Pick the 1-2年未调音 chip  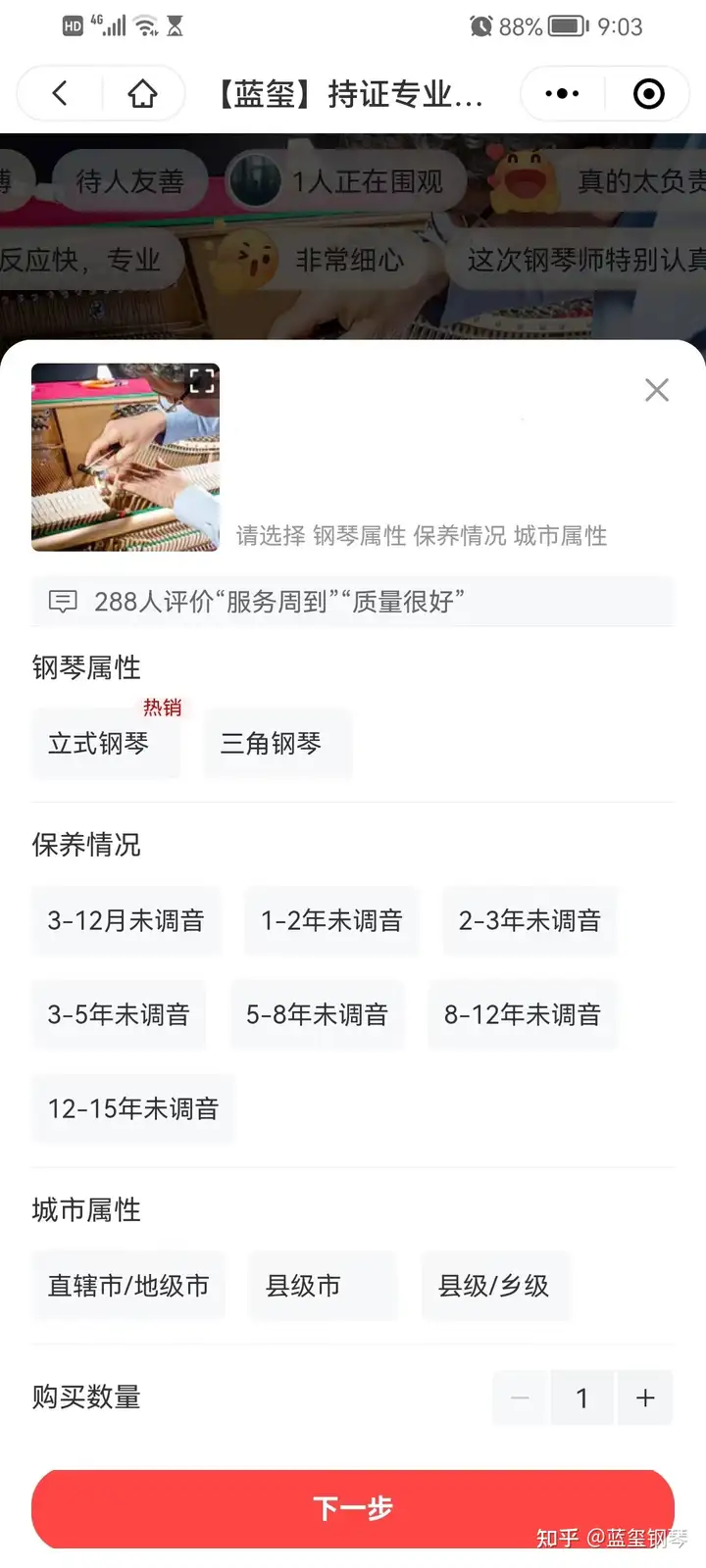tap(331, 920)
